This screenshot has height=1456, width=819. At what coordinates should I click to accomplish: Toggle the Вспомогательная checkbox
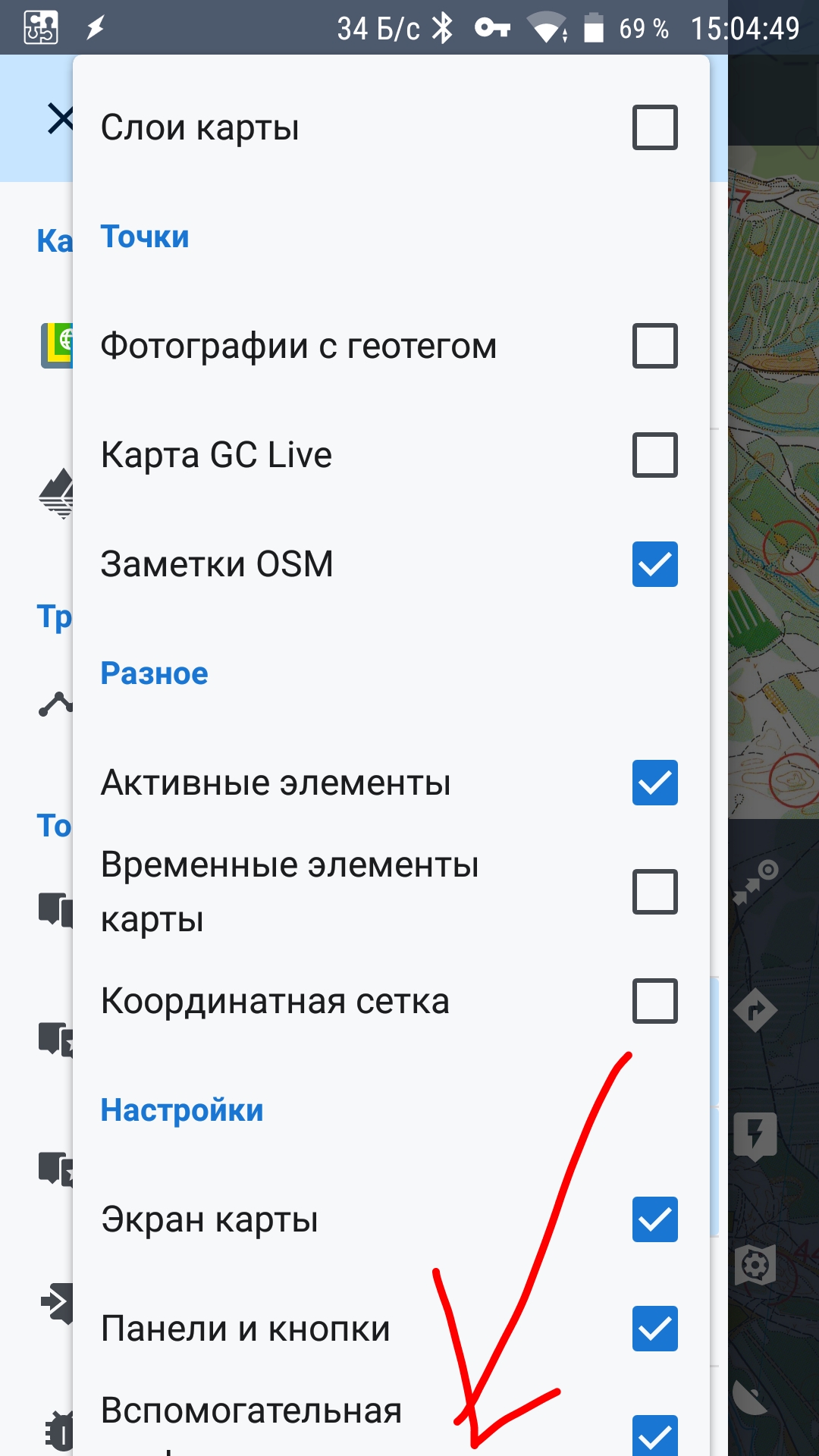[654, 1436]
